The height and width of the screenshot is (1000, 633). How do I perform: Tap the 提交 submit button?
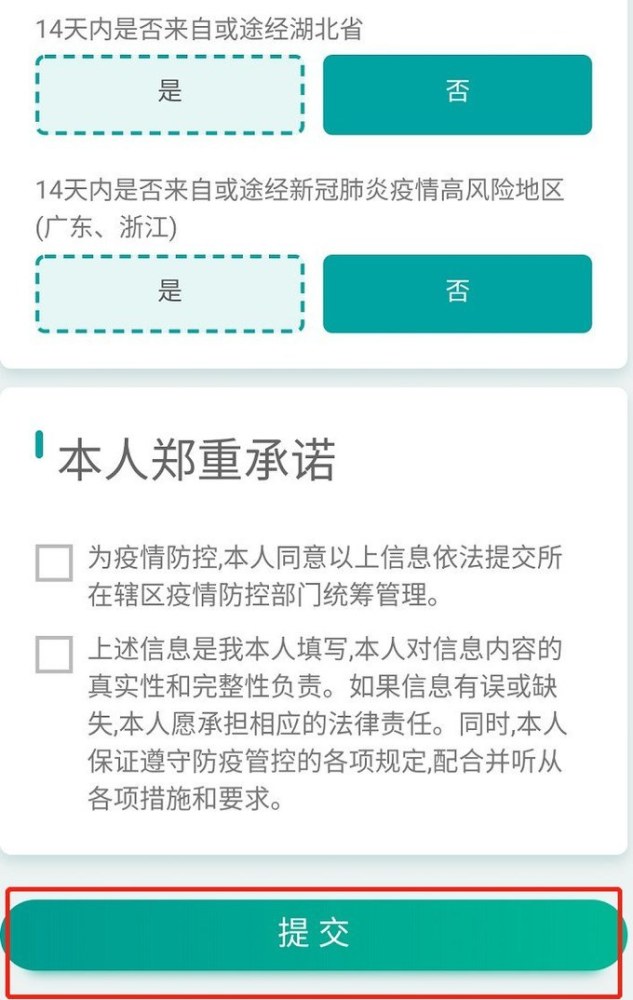coord(314,934)
